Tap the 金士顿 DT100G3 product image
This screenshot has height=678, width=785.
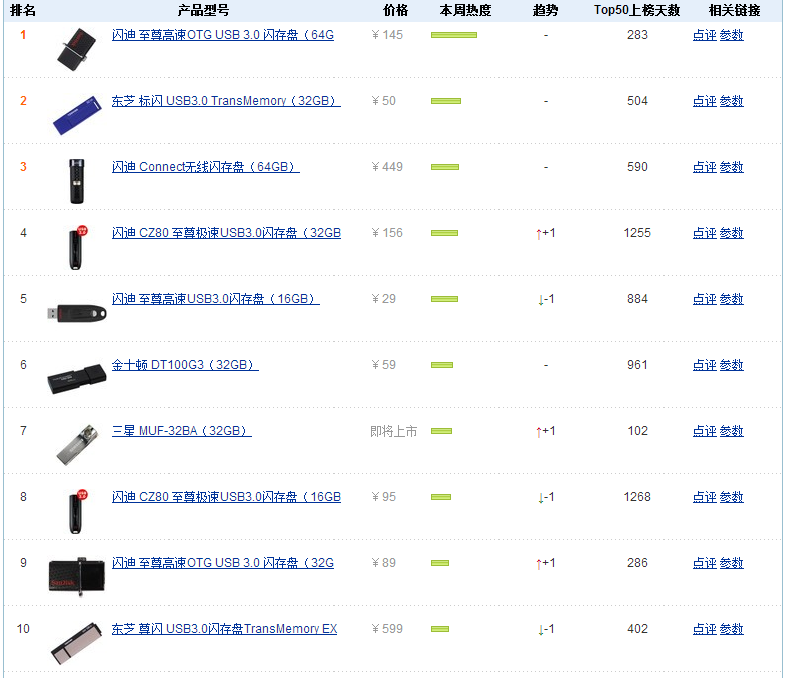click(x=76, y=377)
